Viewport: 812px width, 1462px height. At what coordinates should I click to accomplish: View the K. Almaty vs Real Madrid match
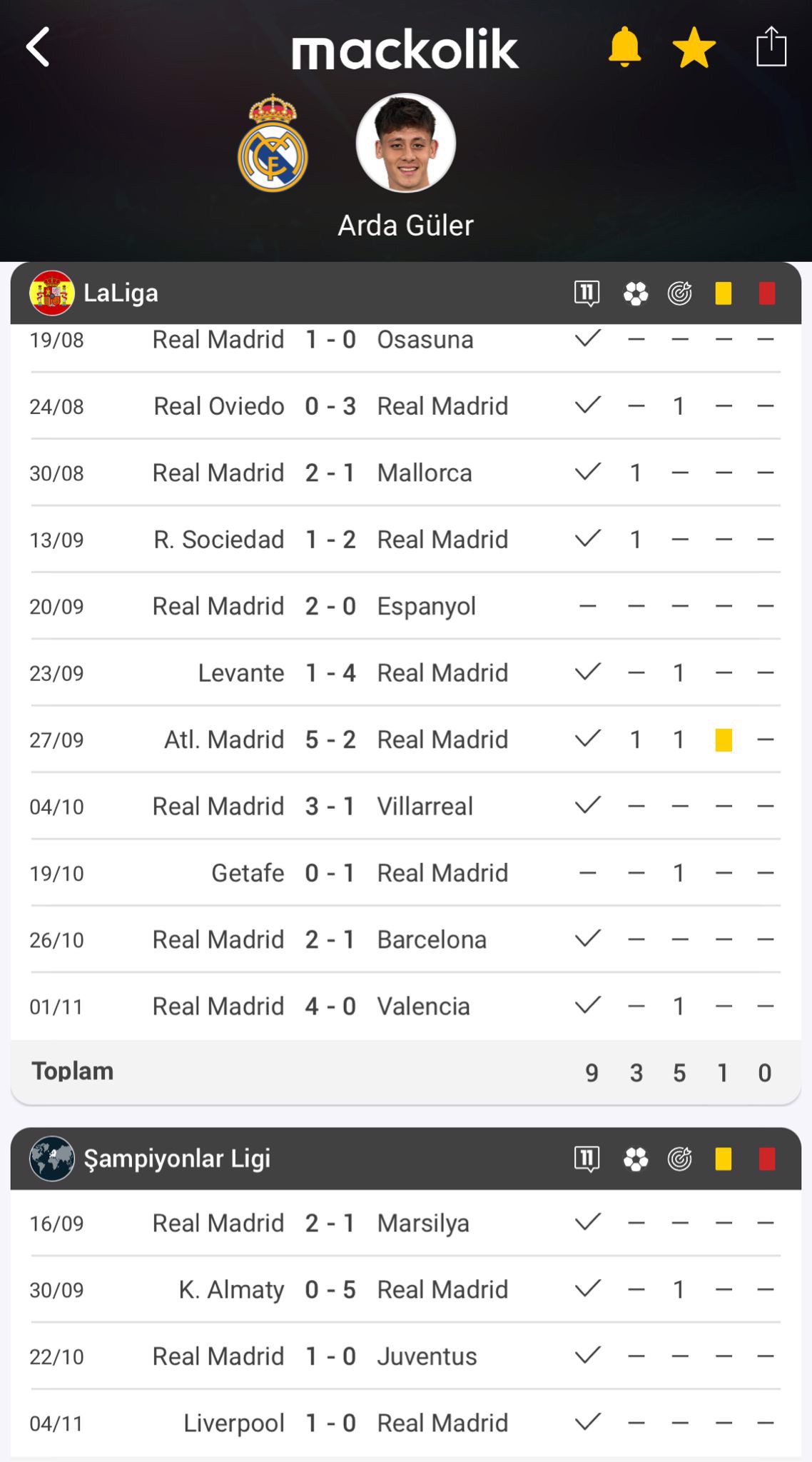[x=330, y=1290]
